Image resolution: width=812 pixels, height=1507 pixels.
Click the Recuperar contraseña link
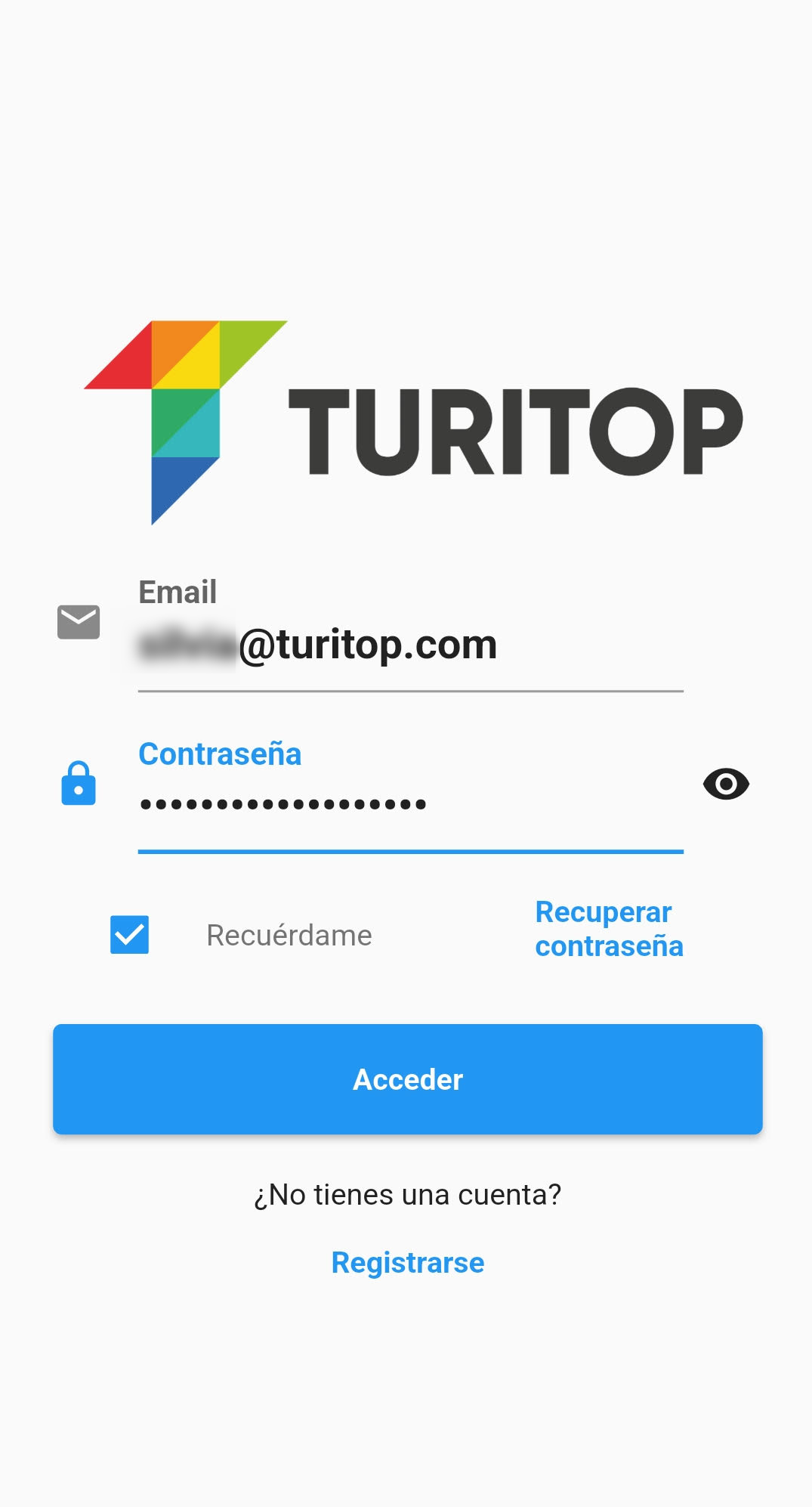(609, 930)
